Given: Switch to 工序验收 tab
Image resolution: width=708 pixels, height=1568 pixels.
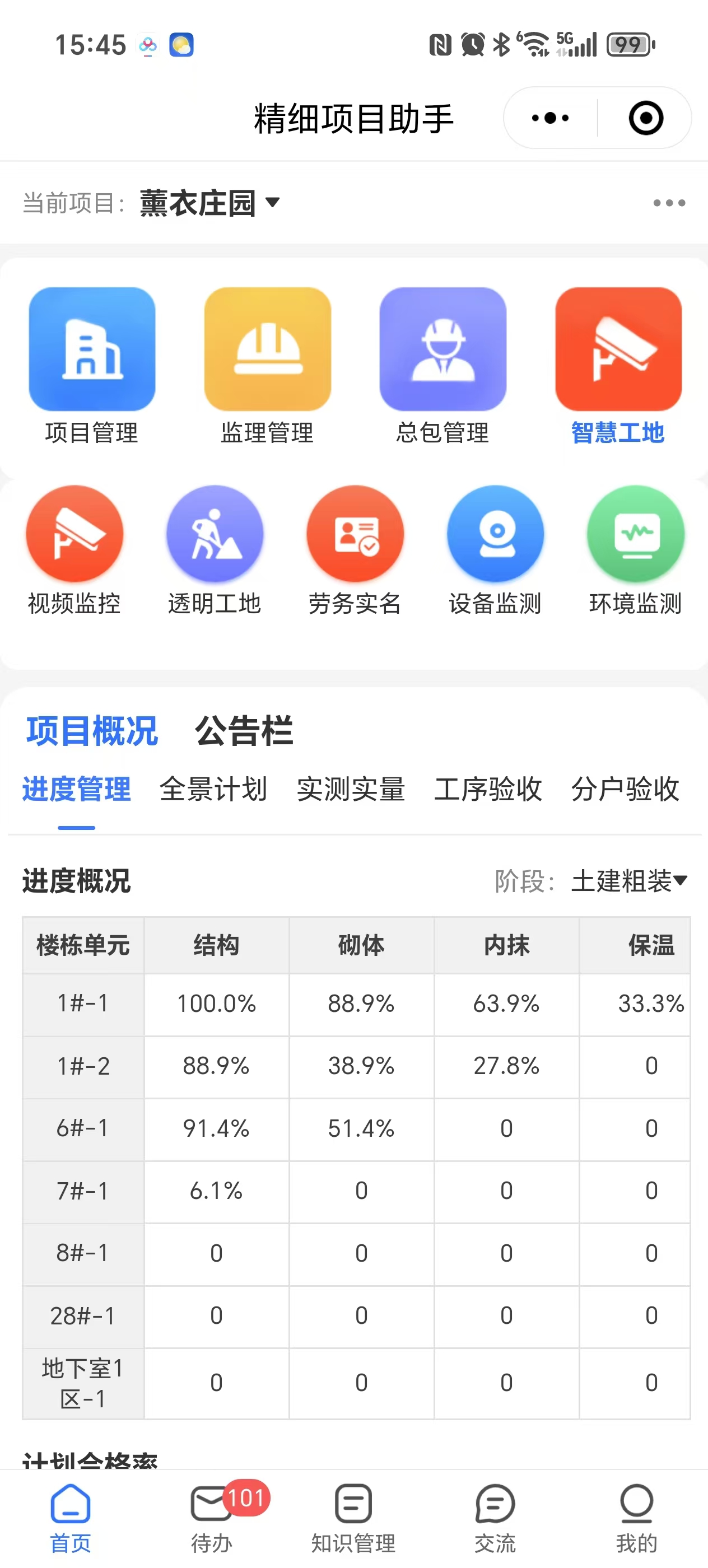Looking at the screenshot, I should (488, 789).
